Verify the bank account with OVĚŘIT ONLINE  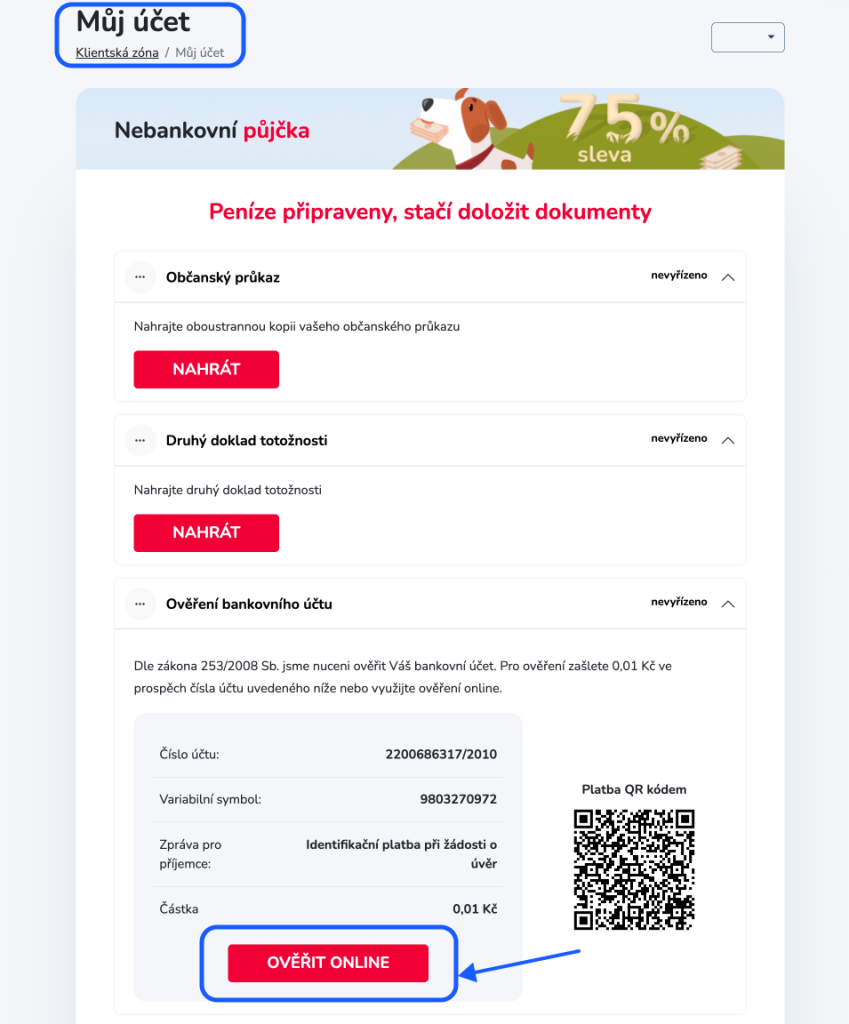[328, 963]
